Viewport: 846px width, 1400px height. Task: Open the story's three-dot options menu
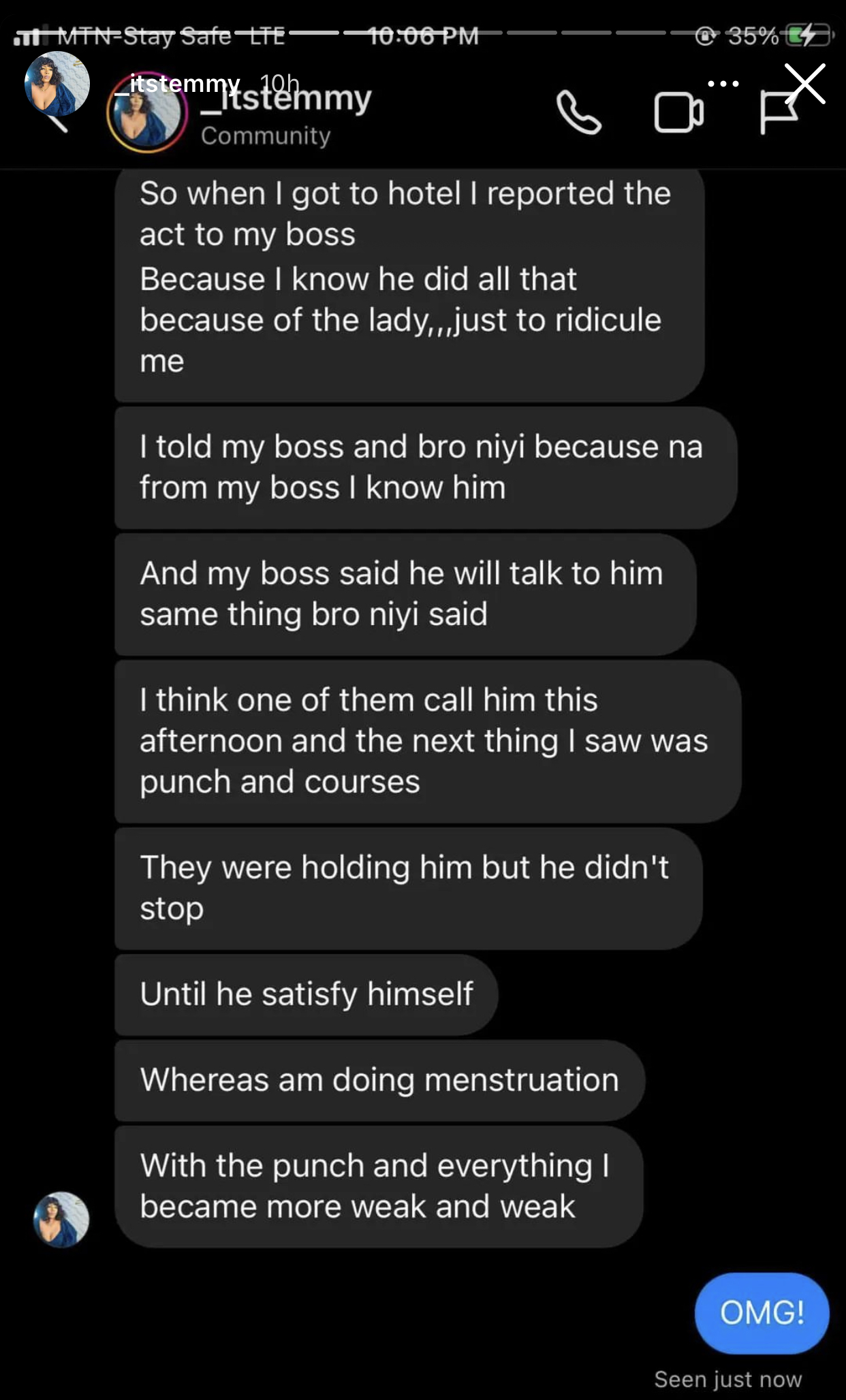(x=723, y=84)
